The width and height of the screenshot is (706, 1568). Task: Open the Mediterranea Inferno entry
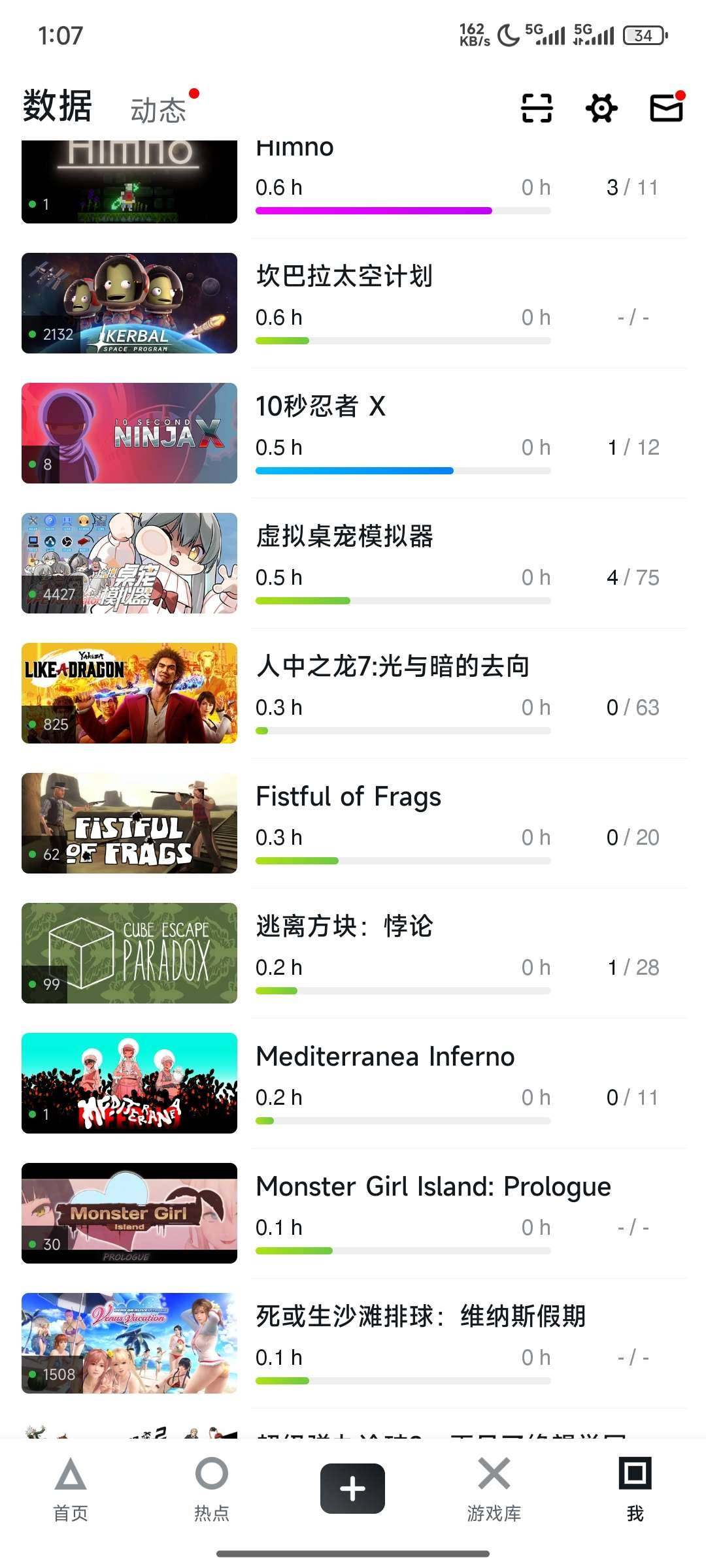(x=384, y=1056)
